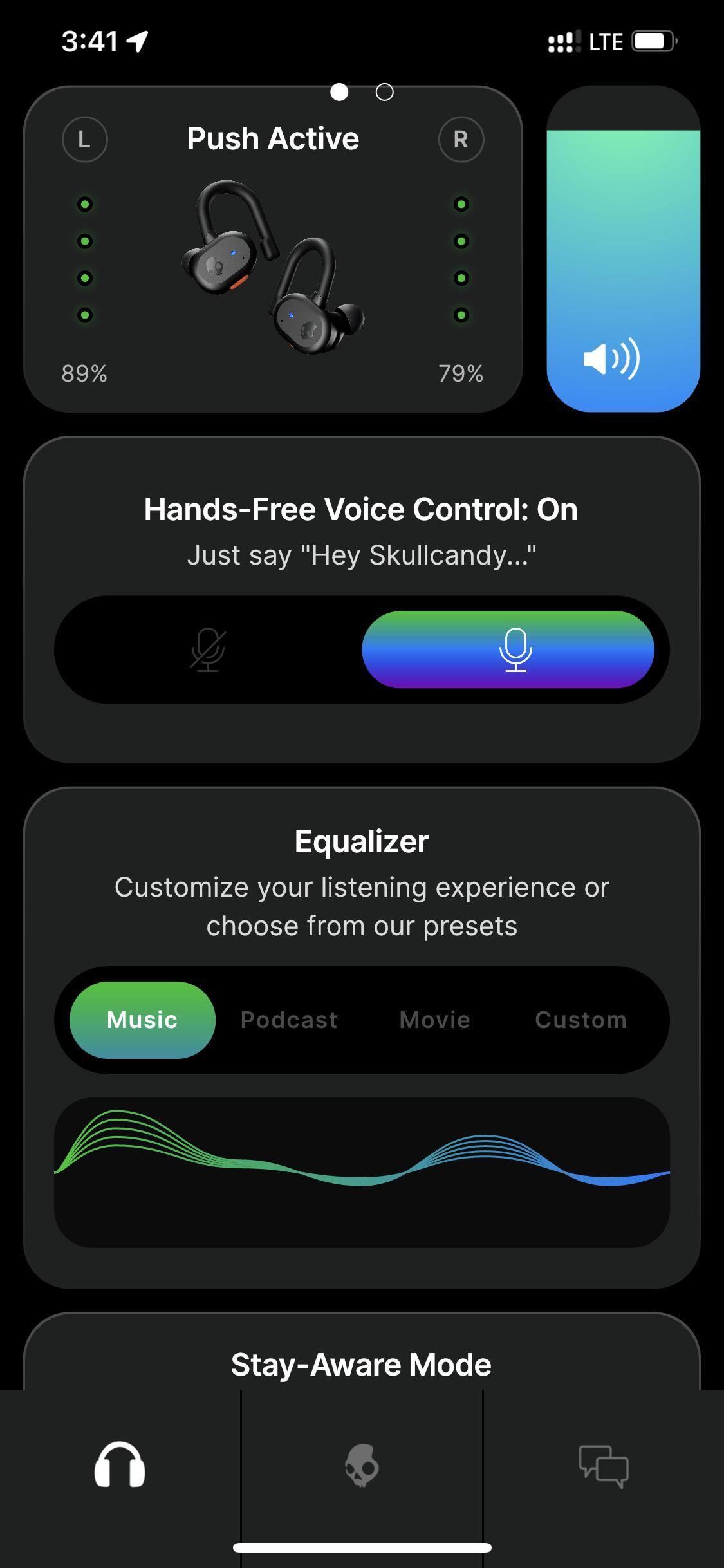Switch equalizer to Movie preset
Screen dimensions: 724x1568
(435, 1020)
